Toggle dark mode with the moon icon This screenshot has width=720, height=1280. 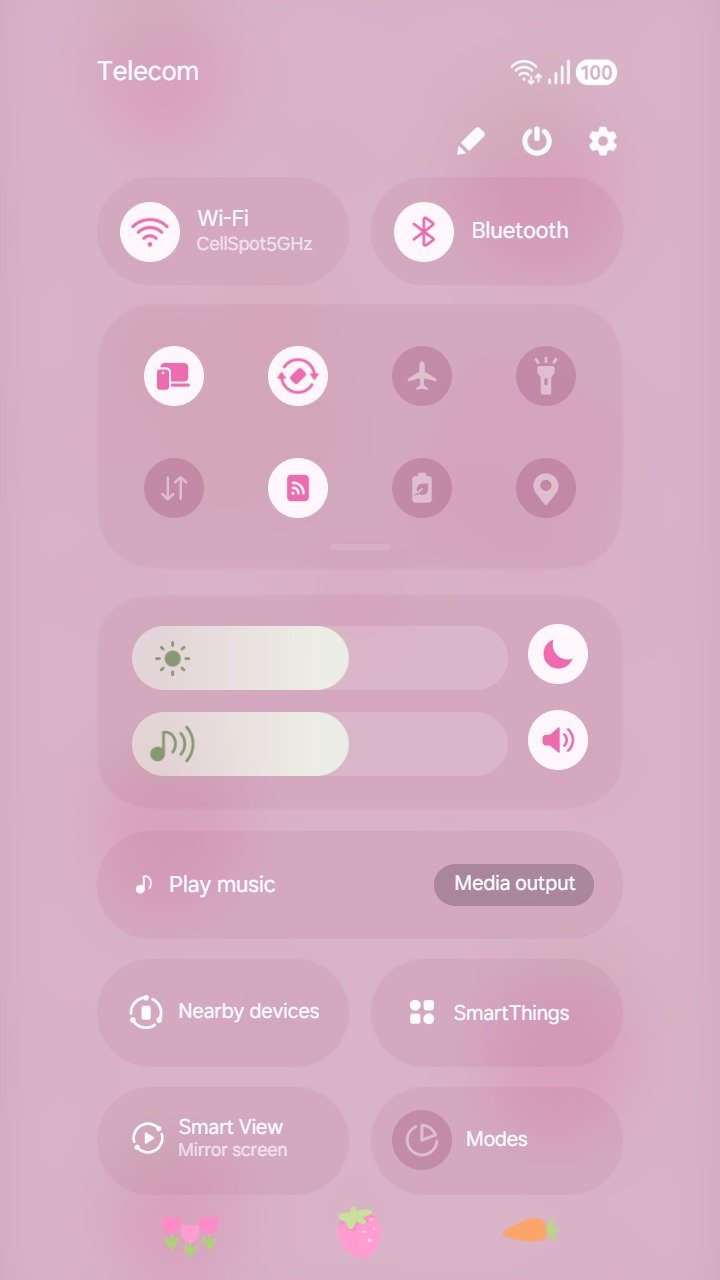click(558, 654)
